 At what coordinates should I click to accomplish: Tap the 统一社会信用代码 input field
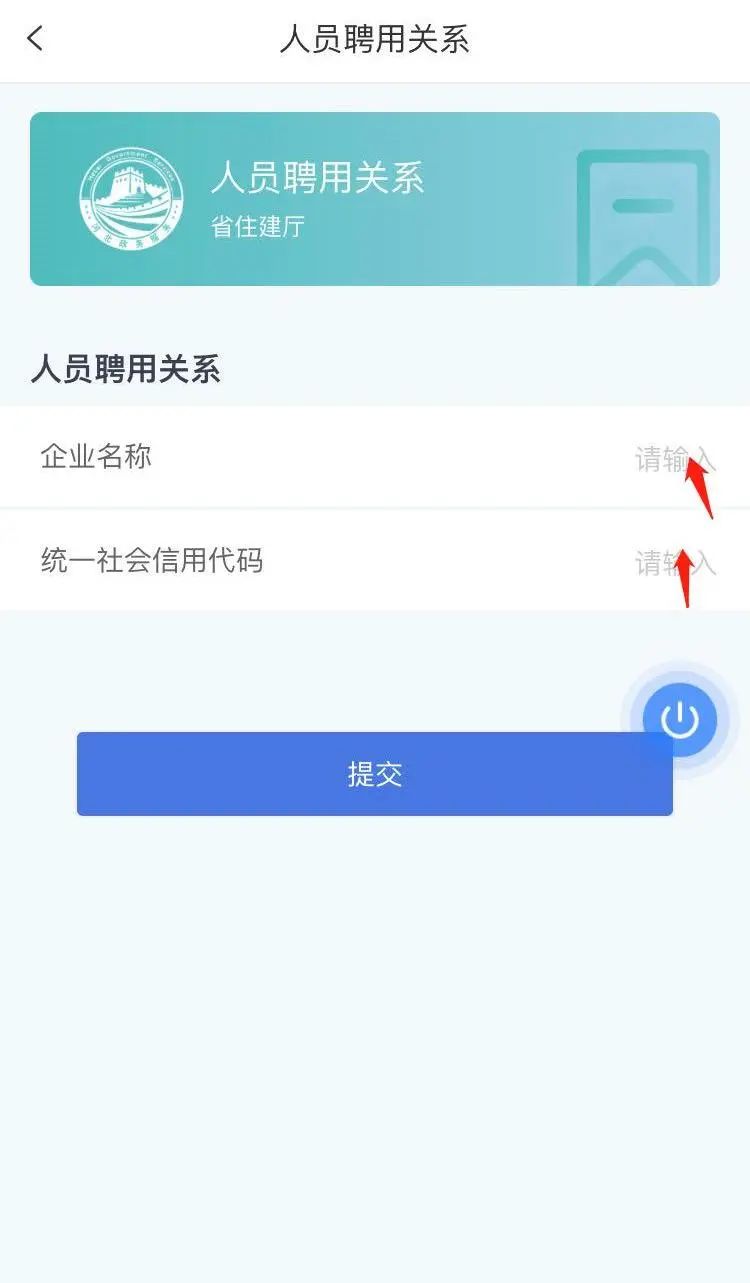click(x=375, y=560)
